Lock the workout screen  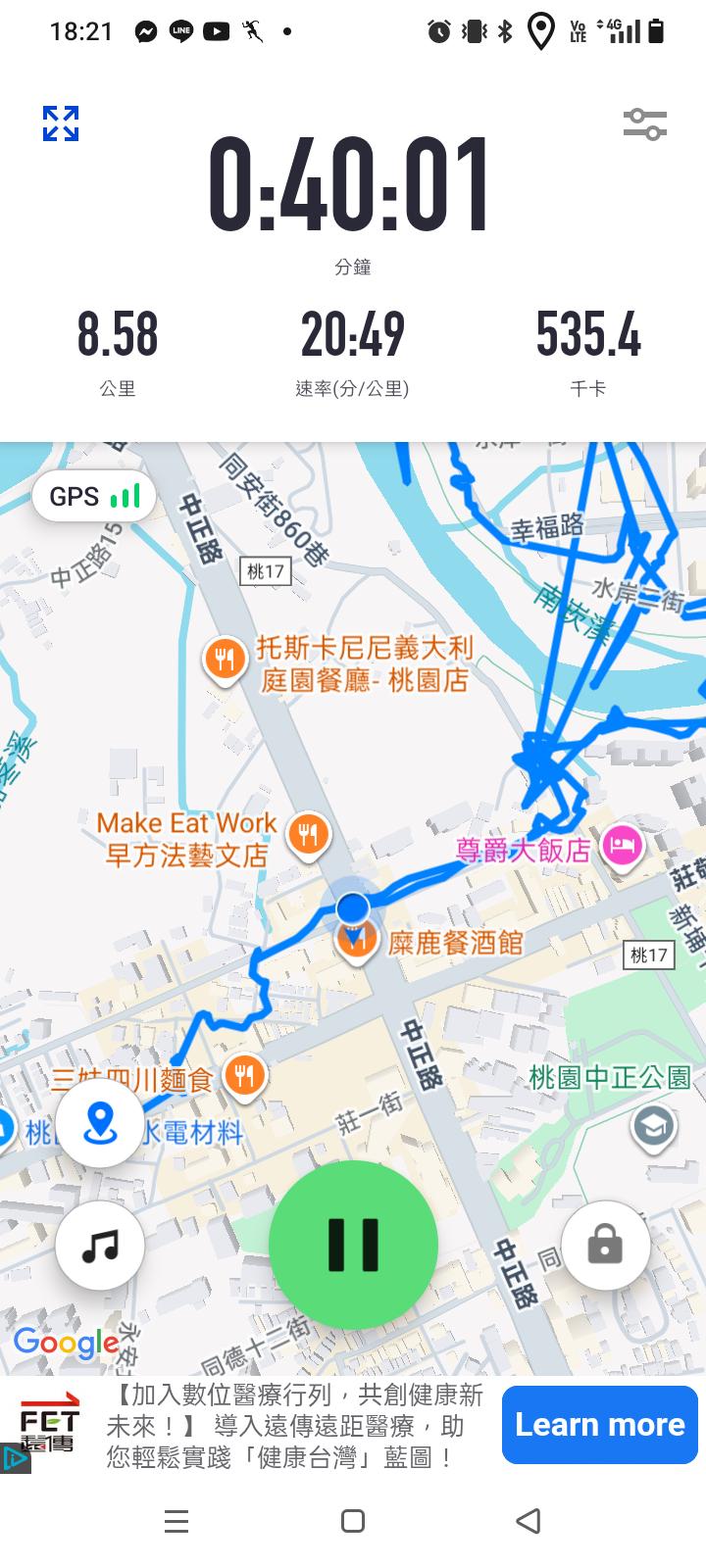coord(605,1246)
